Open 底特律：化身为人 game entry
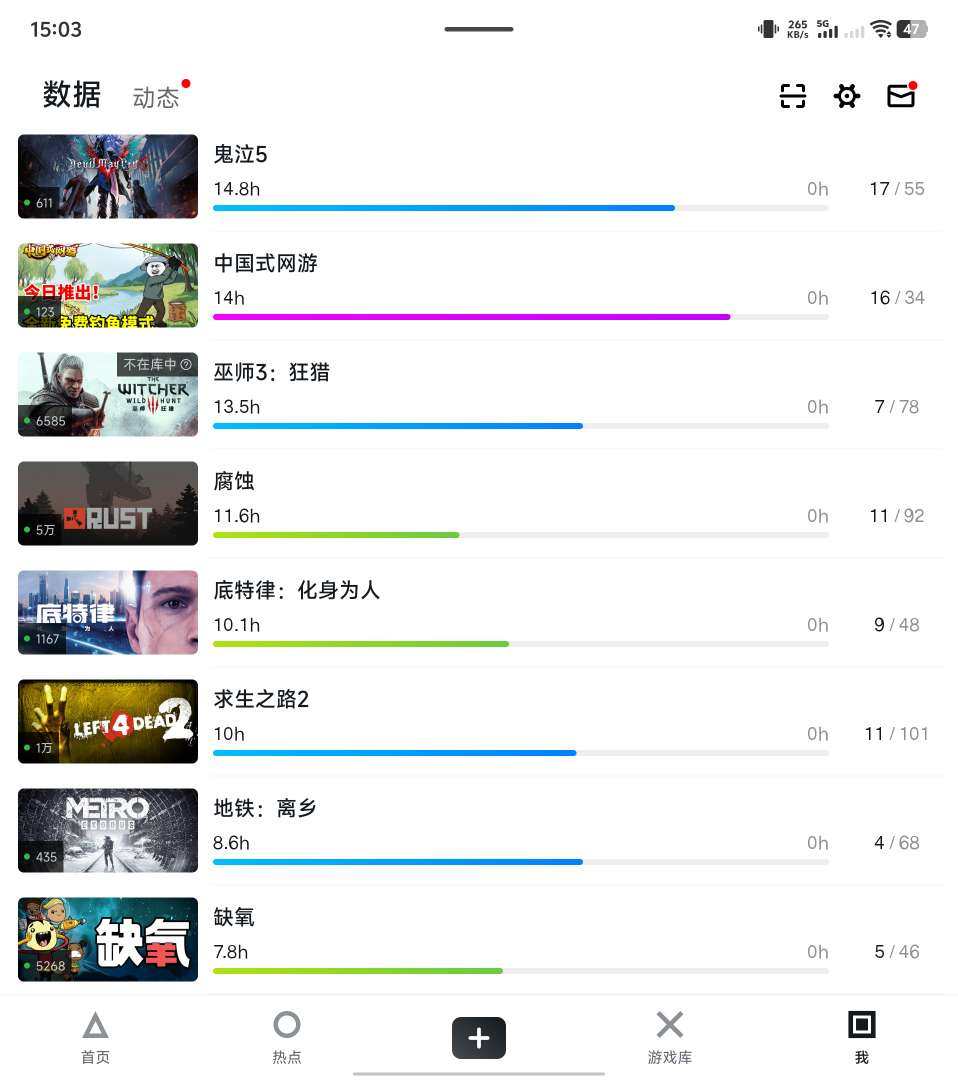Viewport: 958px width, 1080px height. click(x=520, y=612)
